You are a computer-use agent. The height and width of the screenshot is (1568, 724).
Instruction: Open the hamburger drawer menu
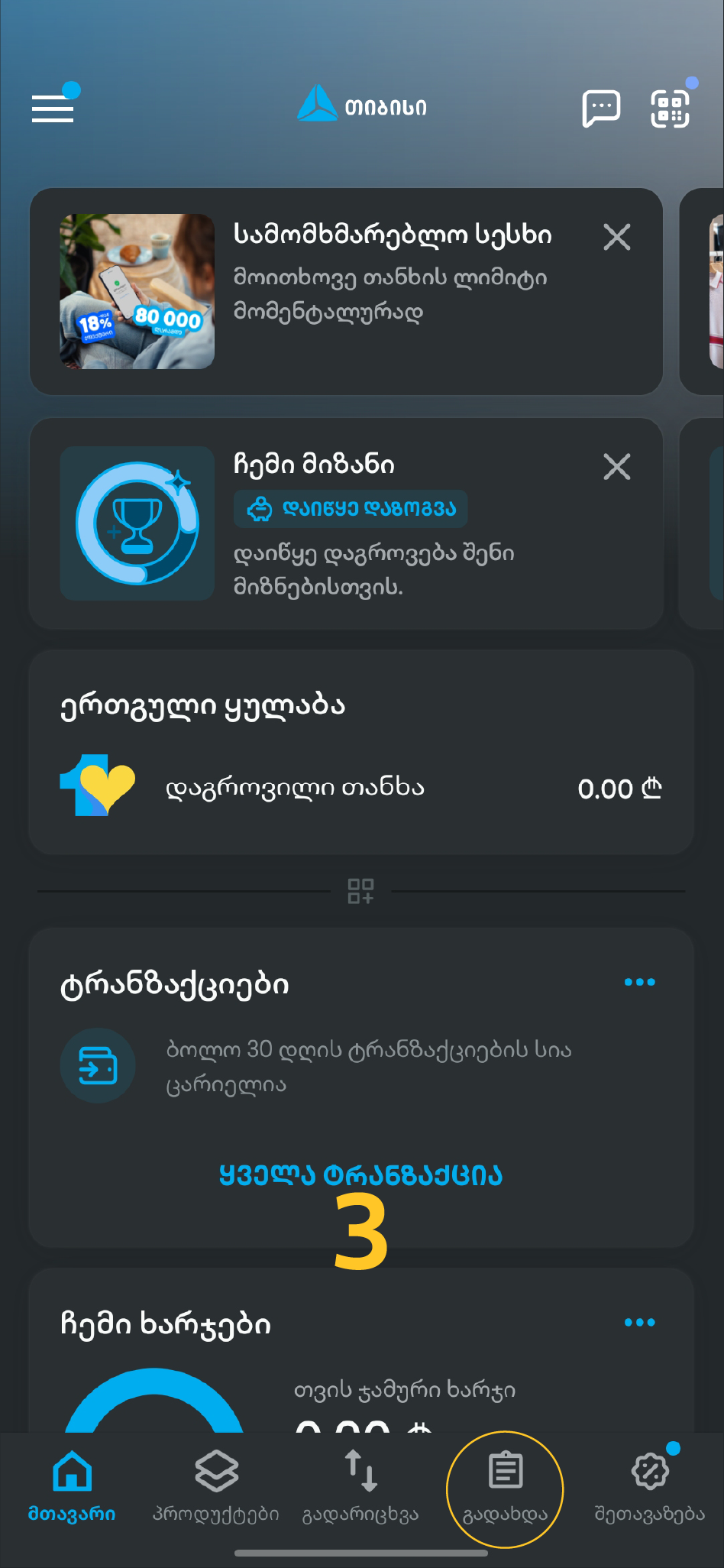coord(53,108)
